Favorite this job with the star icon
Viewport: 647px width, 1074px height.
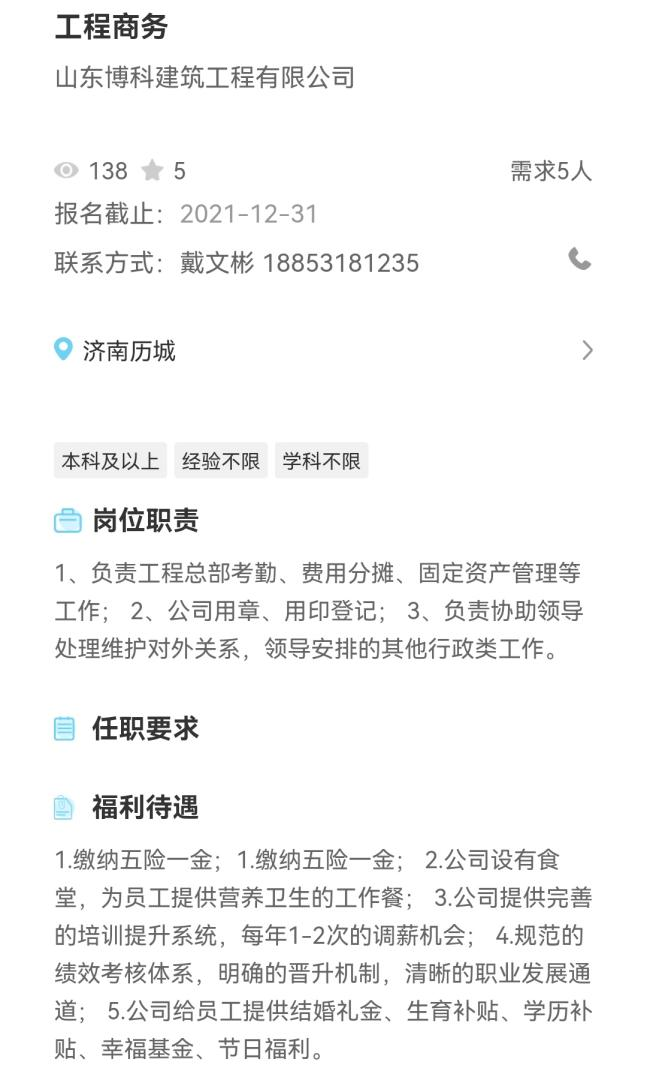click(x=152, y=171)
